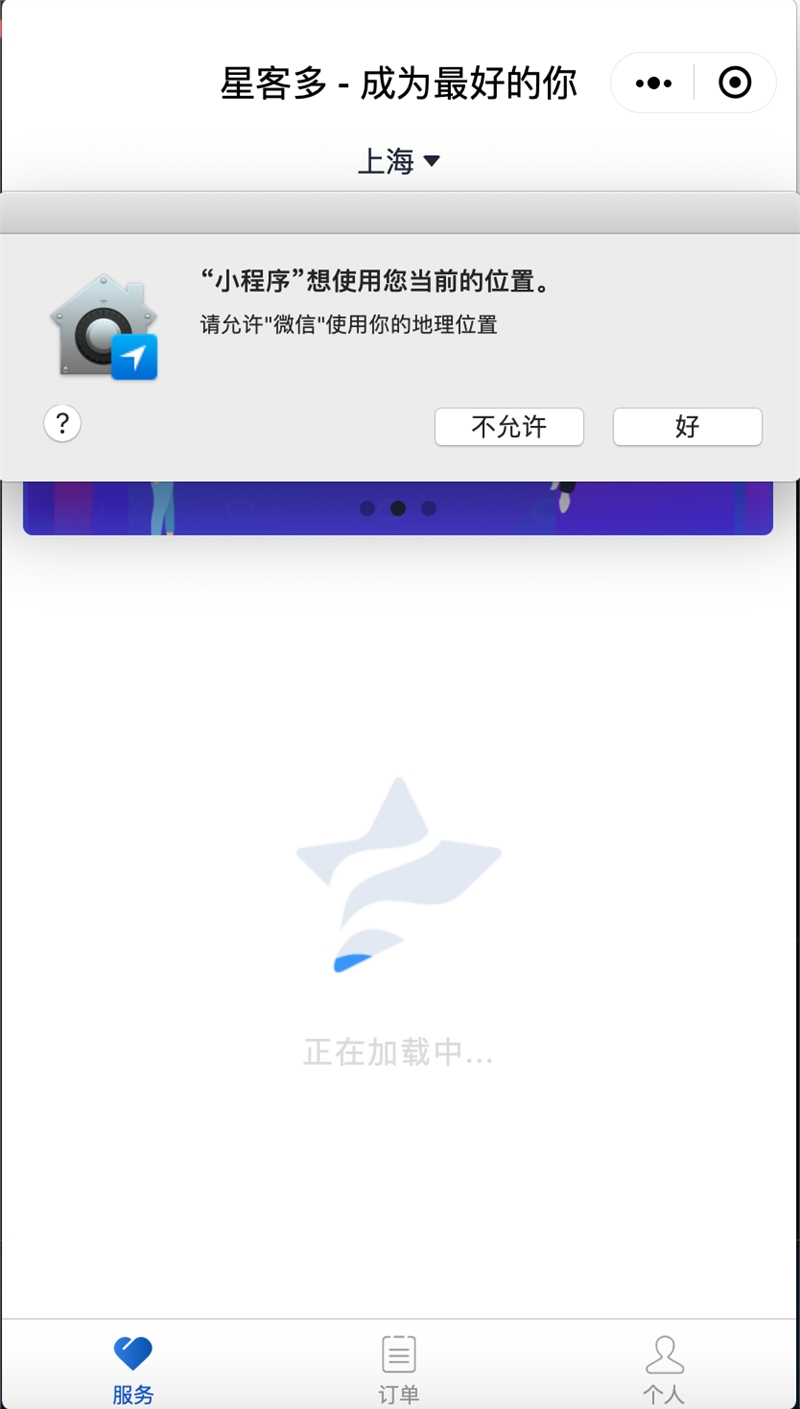Click the capsule exit circle icon
Screen dimensions: 800x1409
(x=734, y=82)
